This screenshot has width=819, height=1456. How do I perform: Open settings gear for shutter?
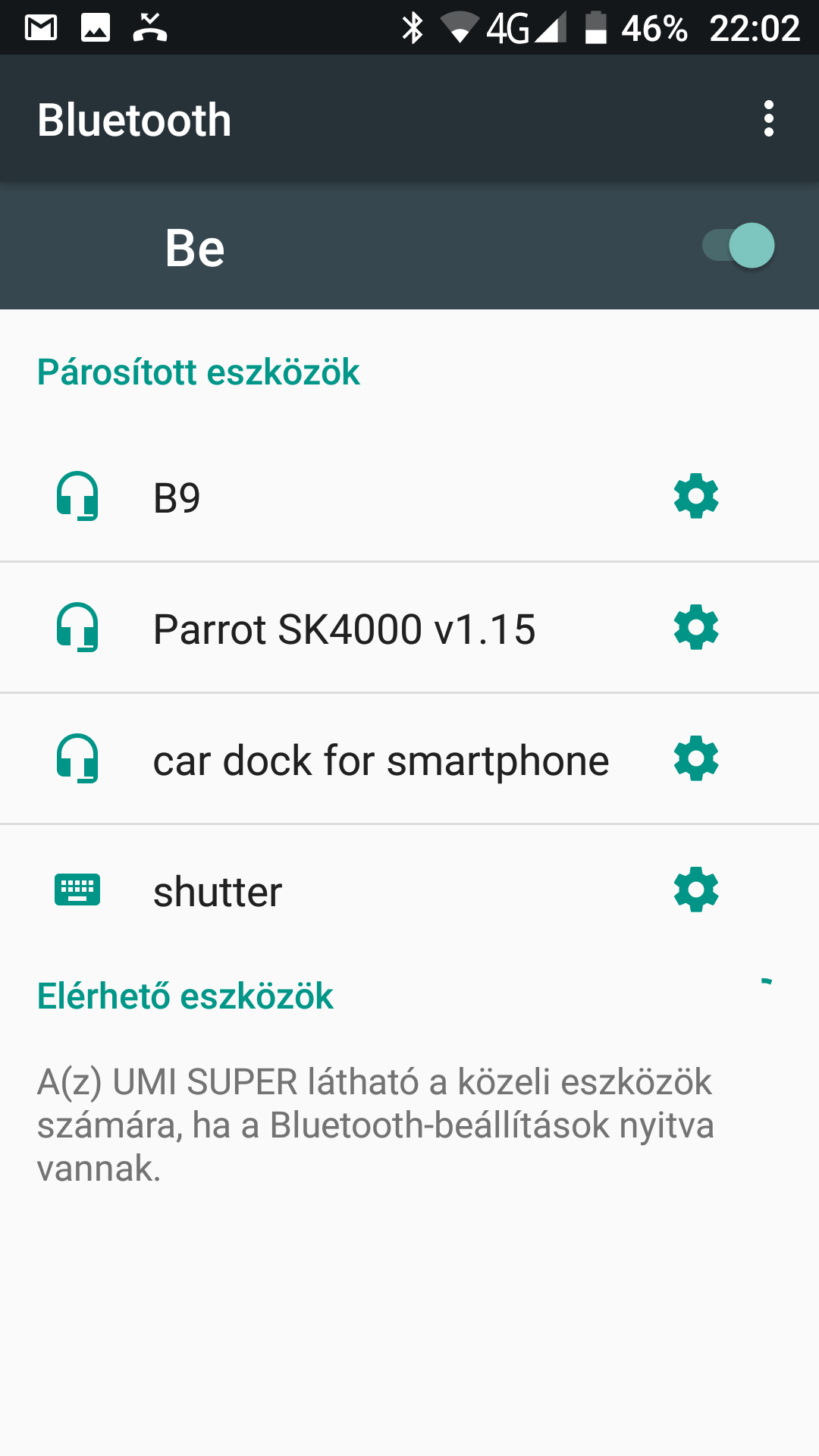tap(696, 890)
